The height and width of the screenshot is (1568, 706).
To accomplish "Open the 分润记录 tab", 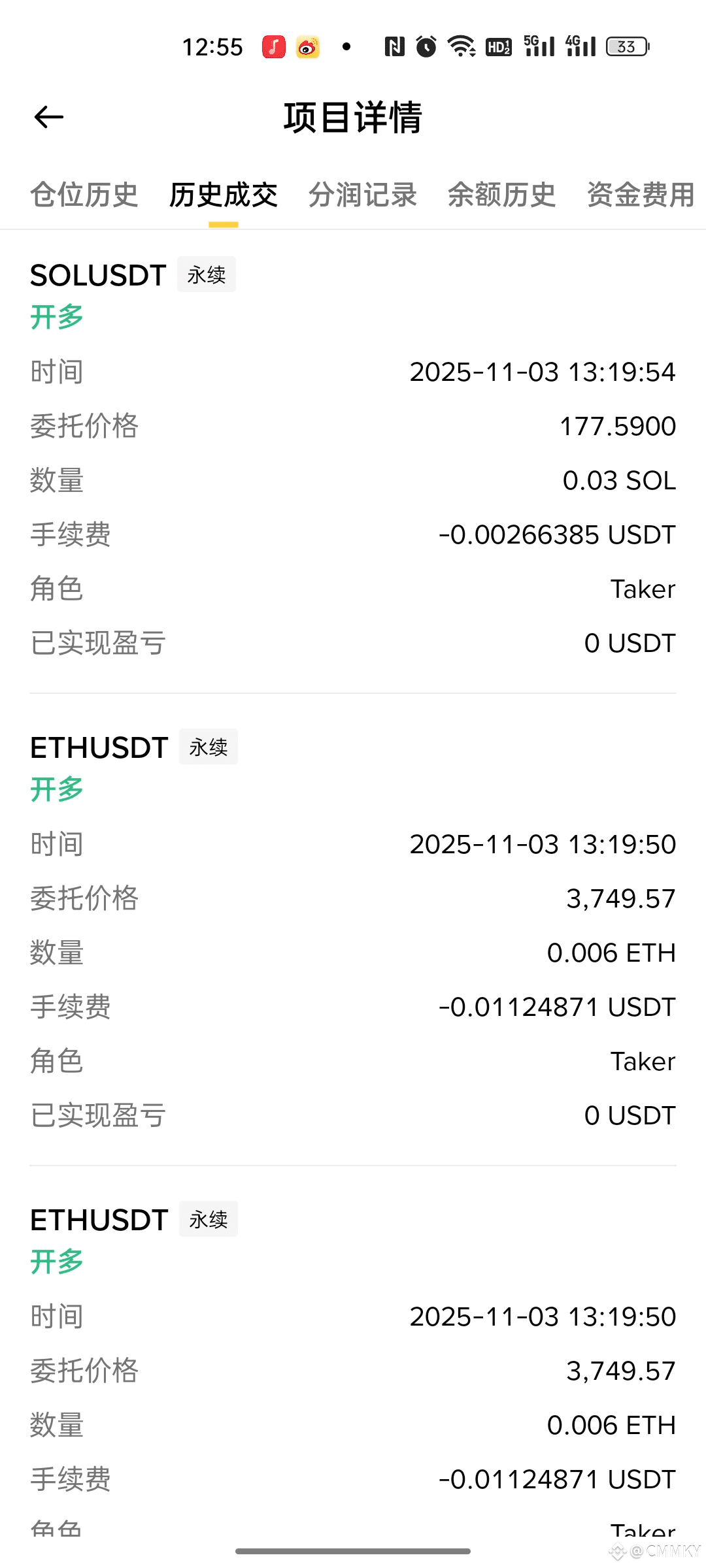I will point(363,195).
